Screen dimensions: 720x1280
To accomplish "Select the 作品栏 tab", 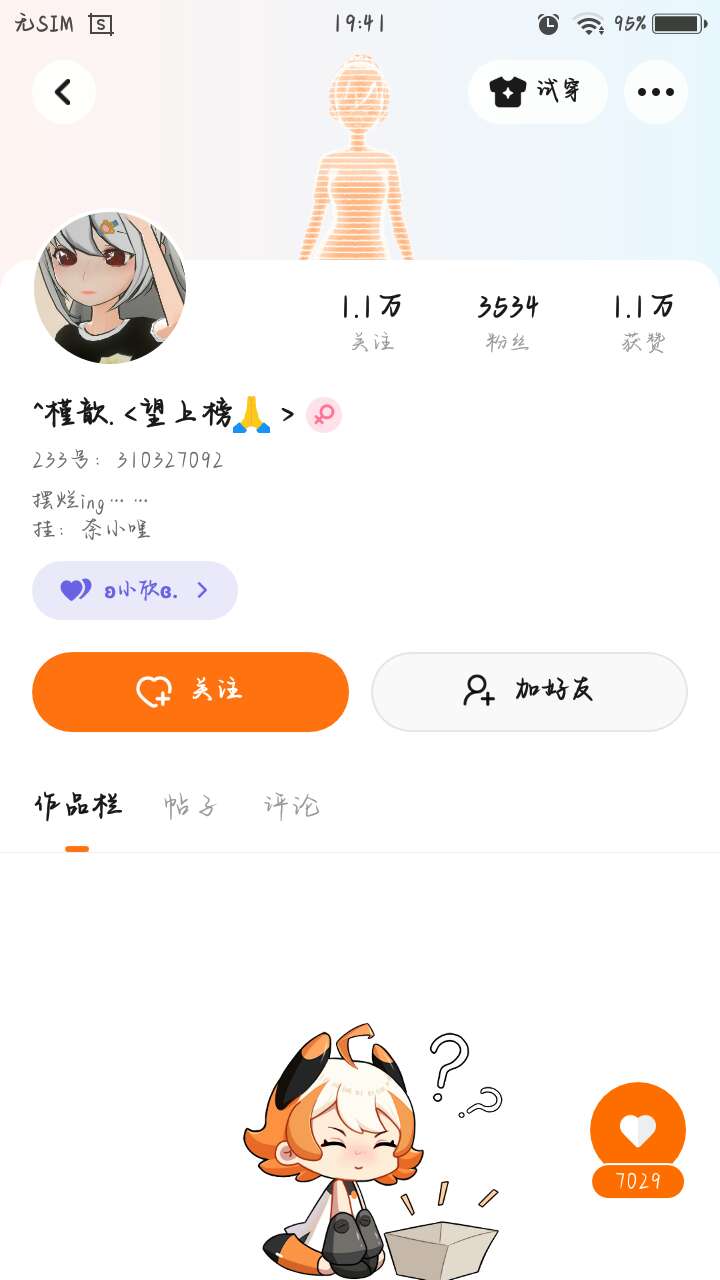I will coord(78,805).
